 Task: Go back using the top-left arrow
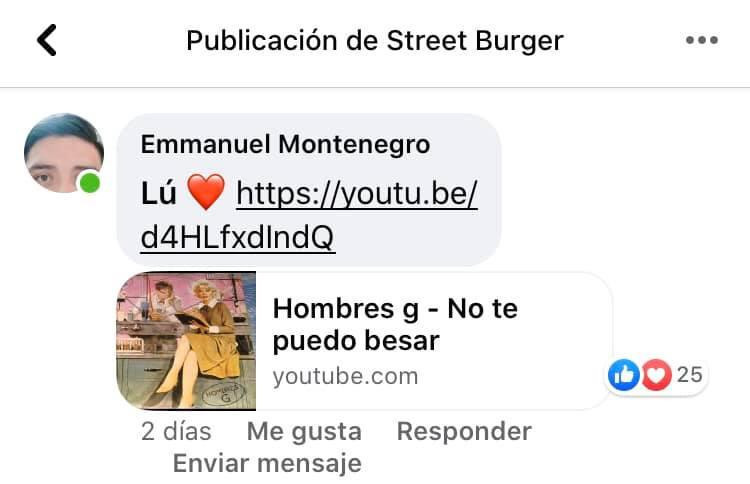[46, 40]
